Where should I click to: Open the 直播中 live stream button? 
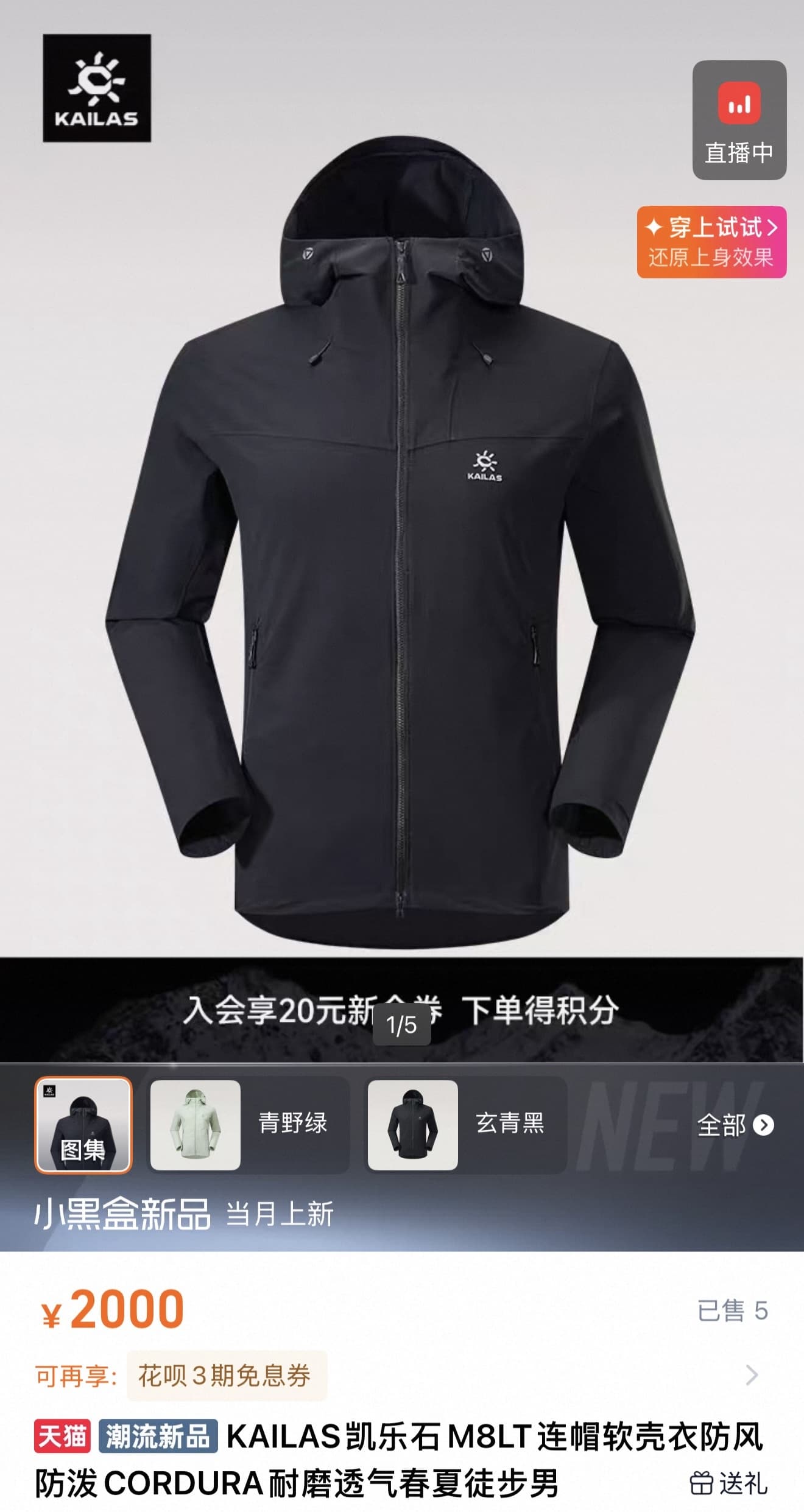739,120
